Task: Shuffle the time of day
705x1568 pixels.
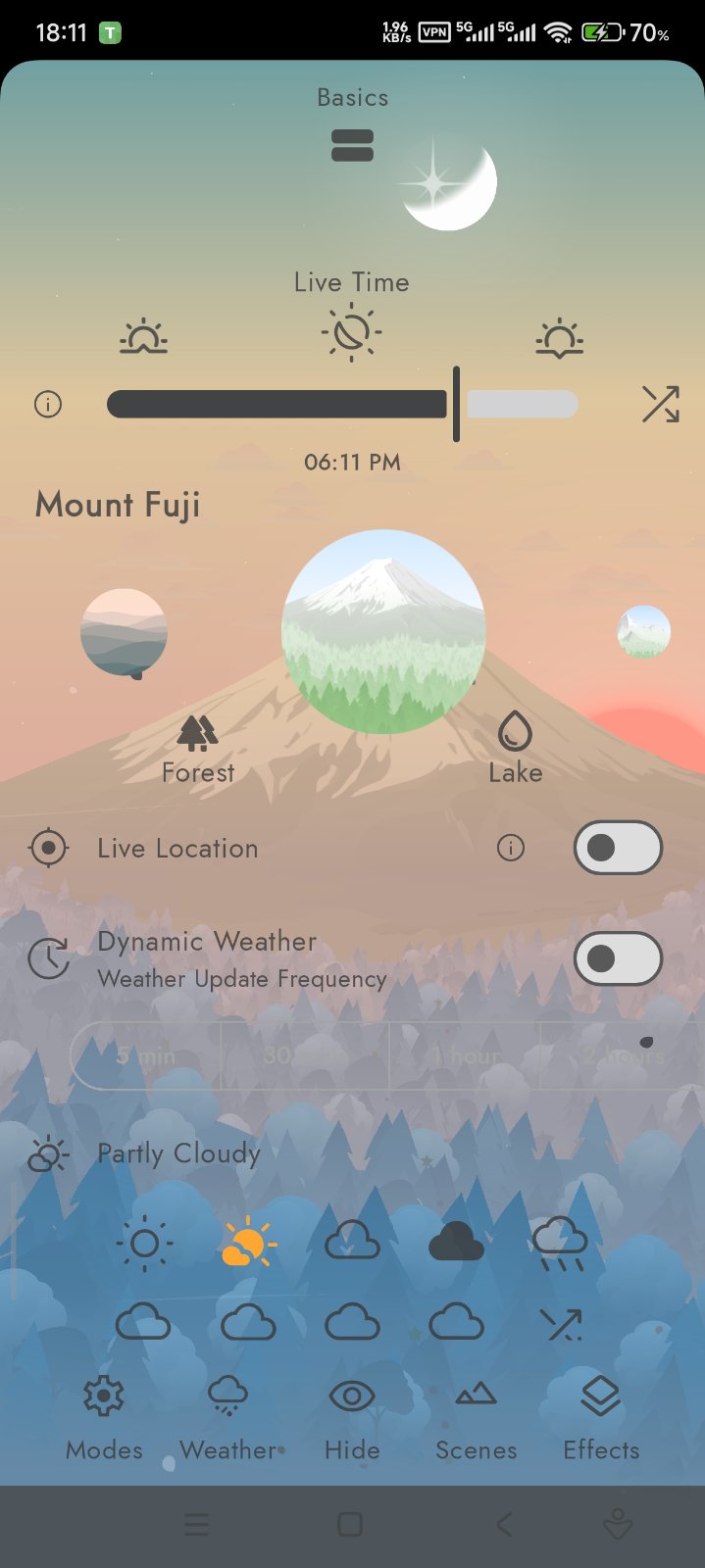Action: click(660, 404)
